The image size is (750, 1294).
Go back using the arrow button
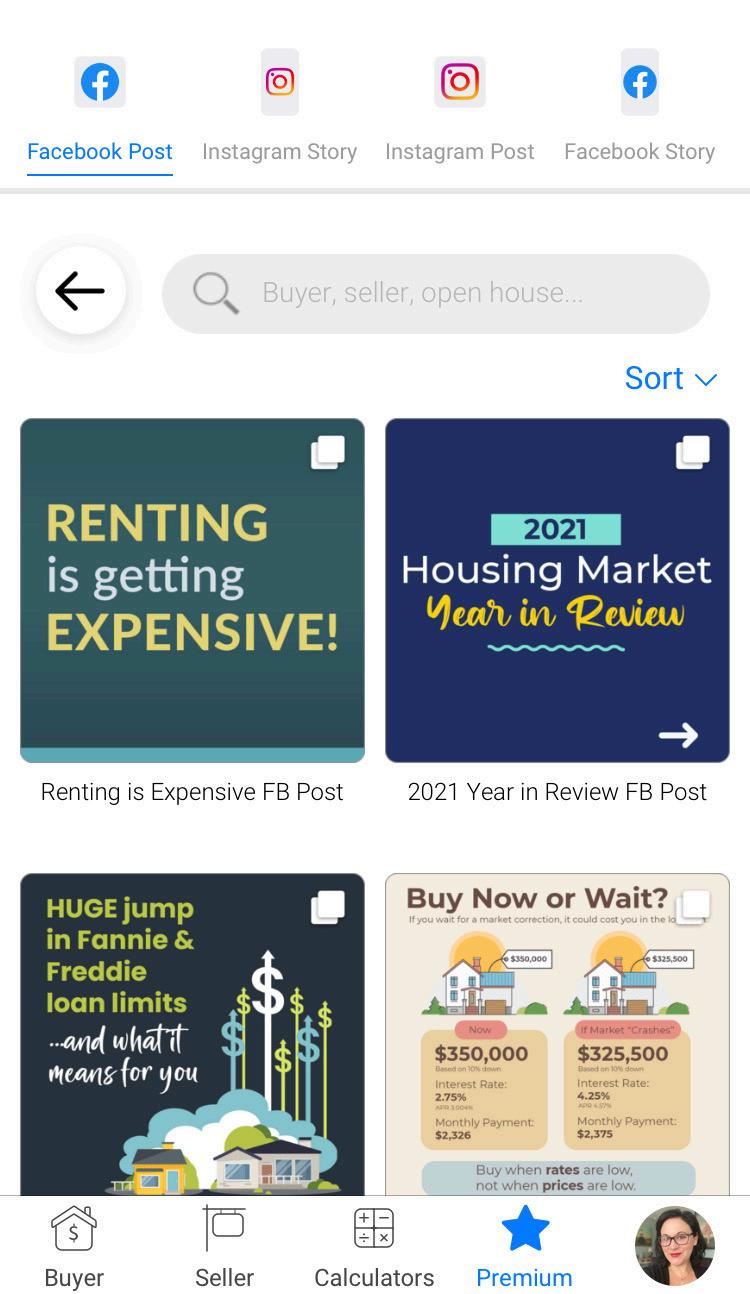point(80,291)
